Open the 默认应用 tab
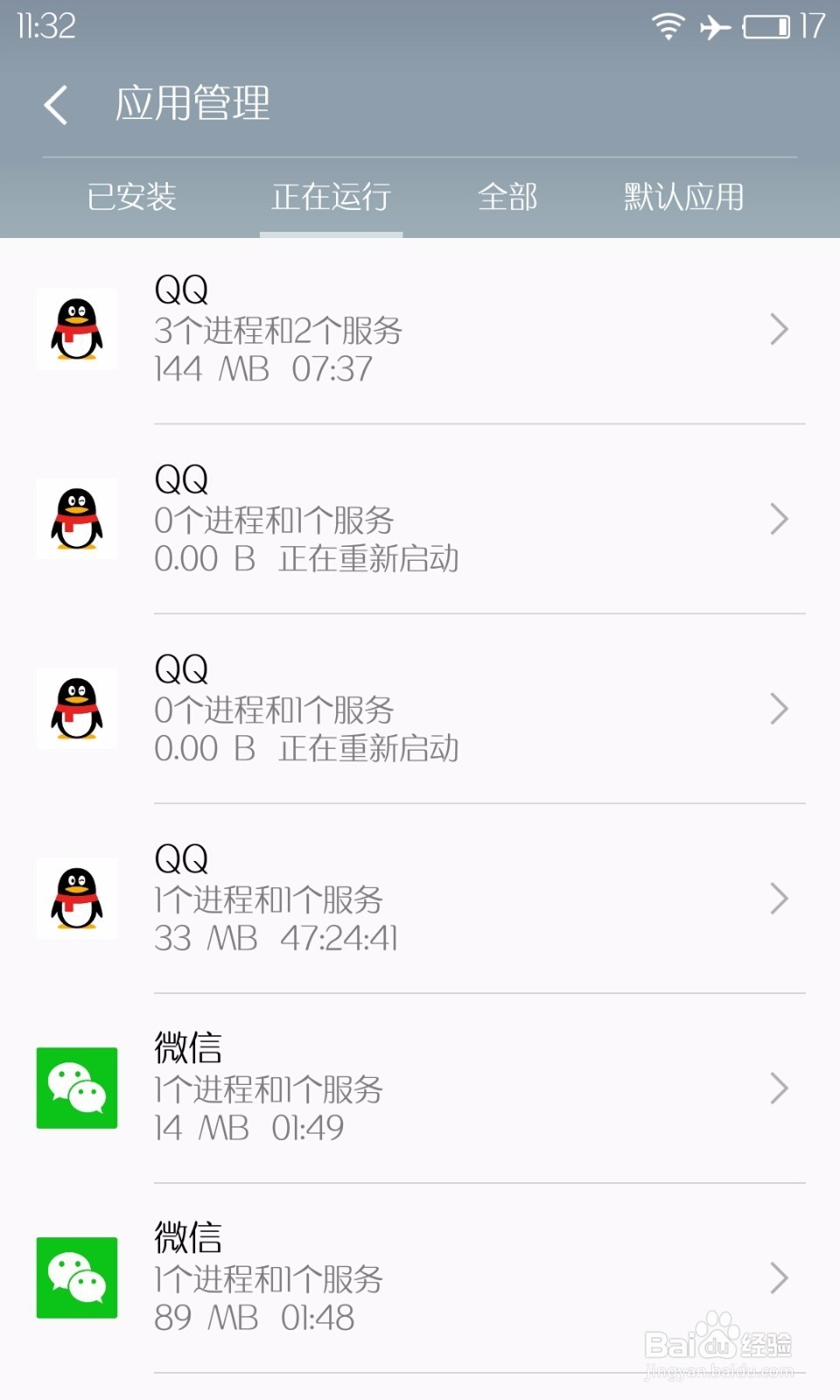 tap(683, 197)
